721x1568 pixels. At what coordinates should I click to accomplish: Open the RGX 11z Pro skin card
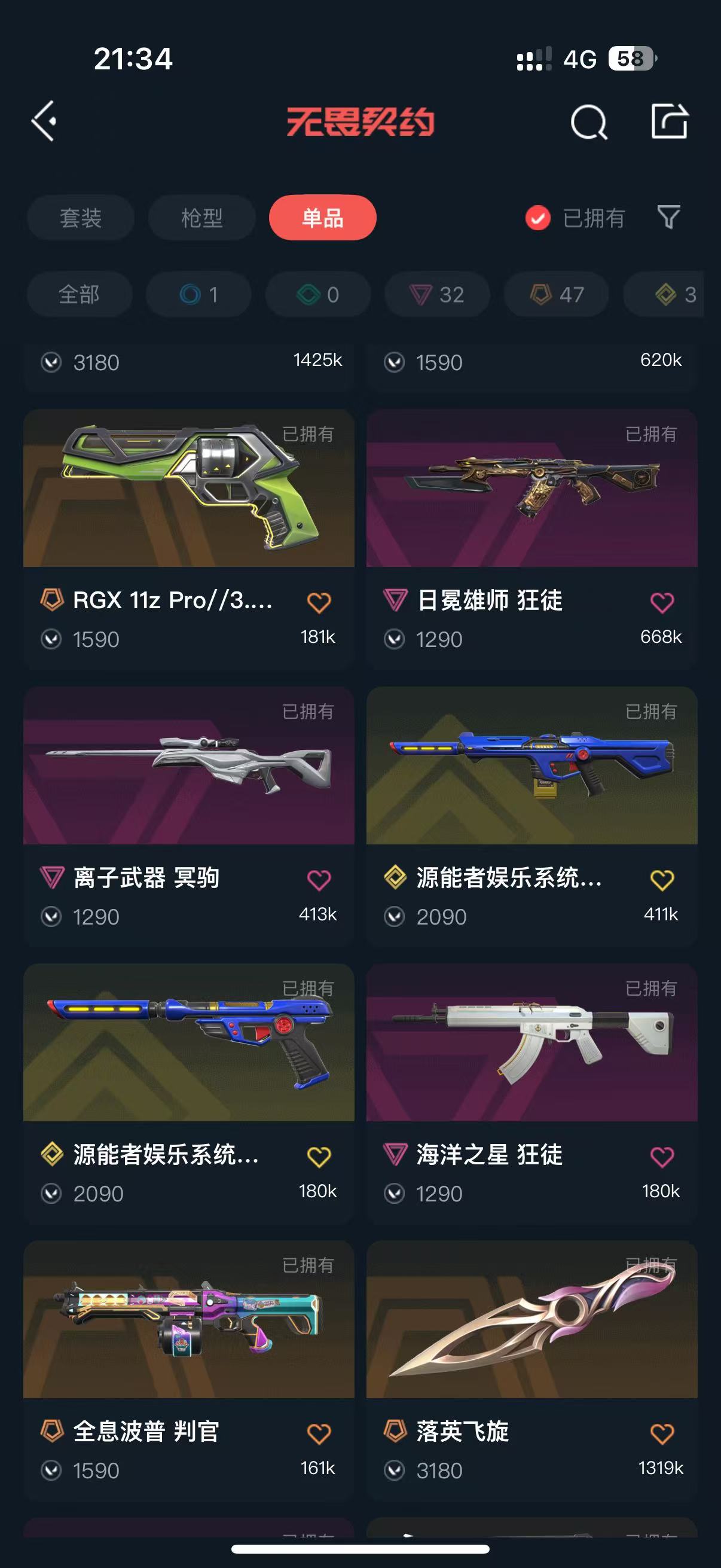pyautogui.click(x=188, y=489)
